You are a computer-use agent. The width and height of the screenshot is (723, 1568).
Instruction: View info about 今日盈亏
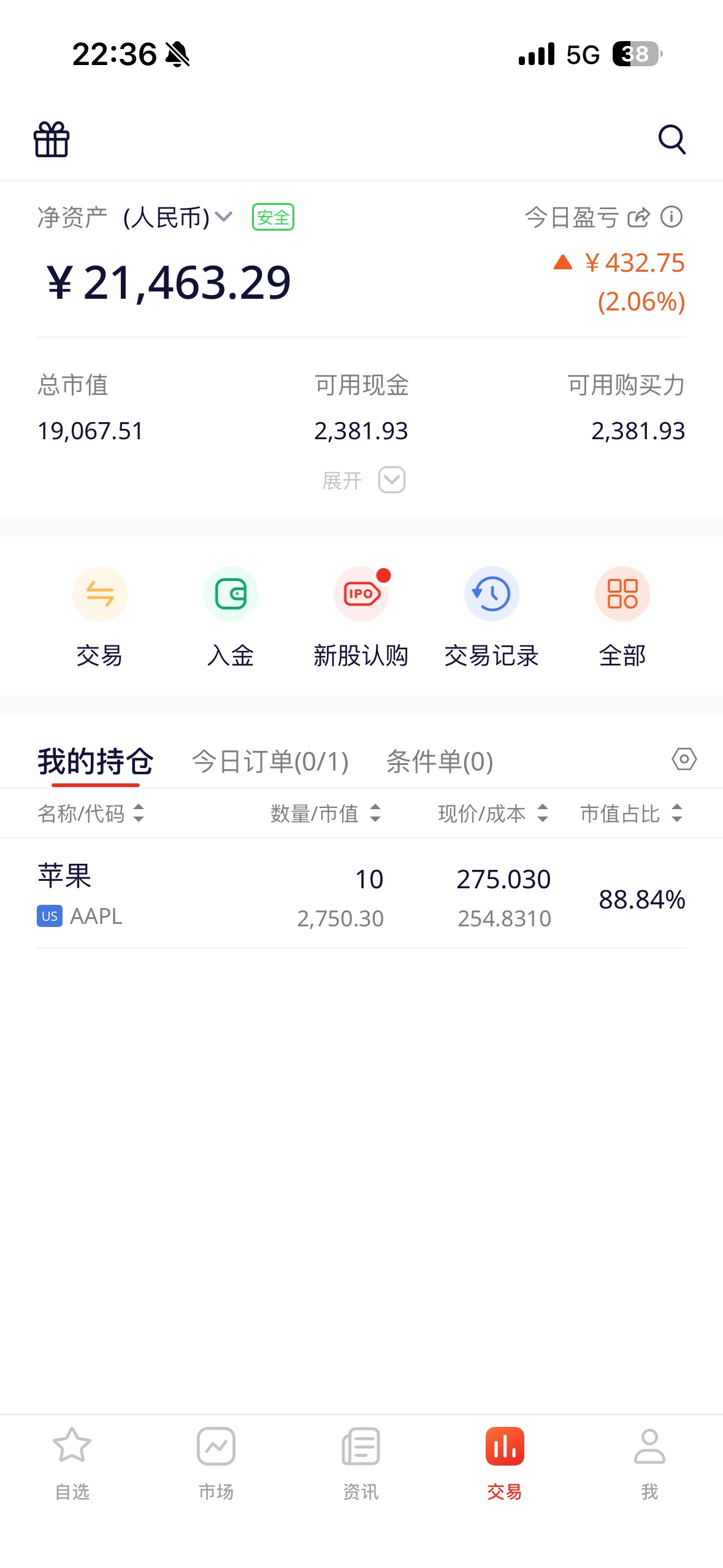pyautogui.click(x=671, y=217)
